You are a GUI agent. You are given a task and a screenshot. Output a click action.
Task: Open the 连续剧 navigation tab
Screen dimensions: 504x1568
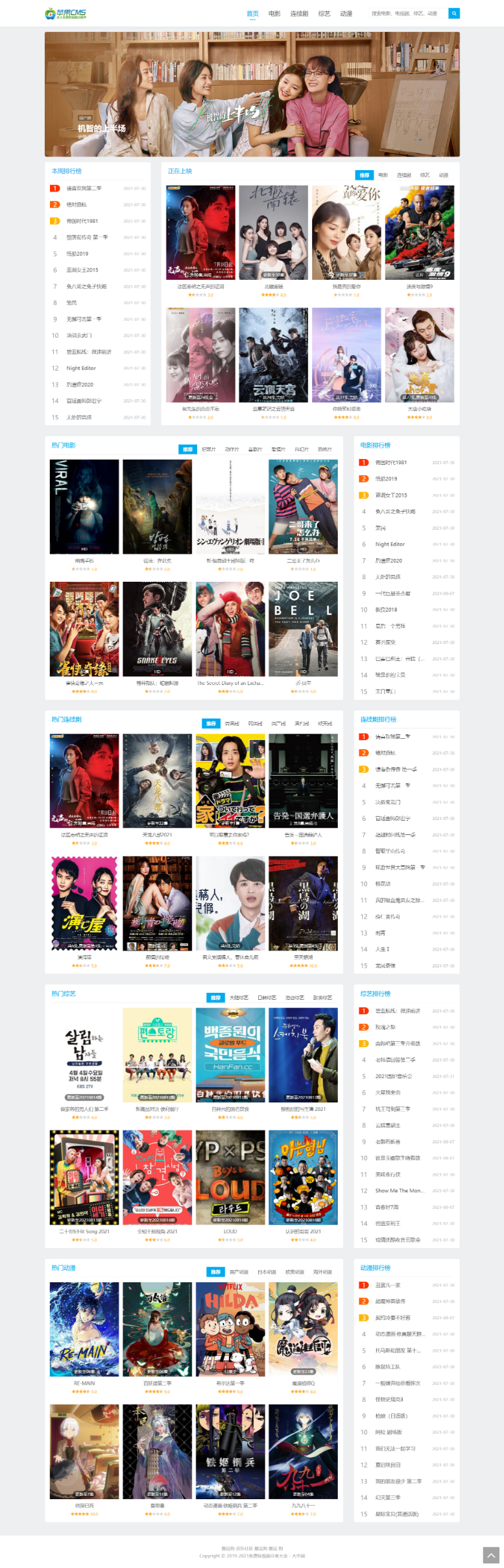[299, 14]
